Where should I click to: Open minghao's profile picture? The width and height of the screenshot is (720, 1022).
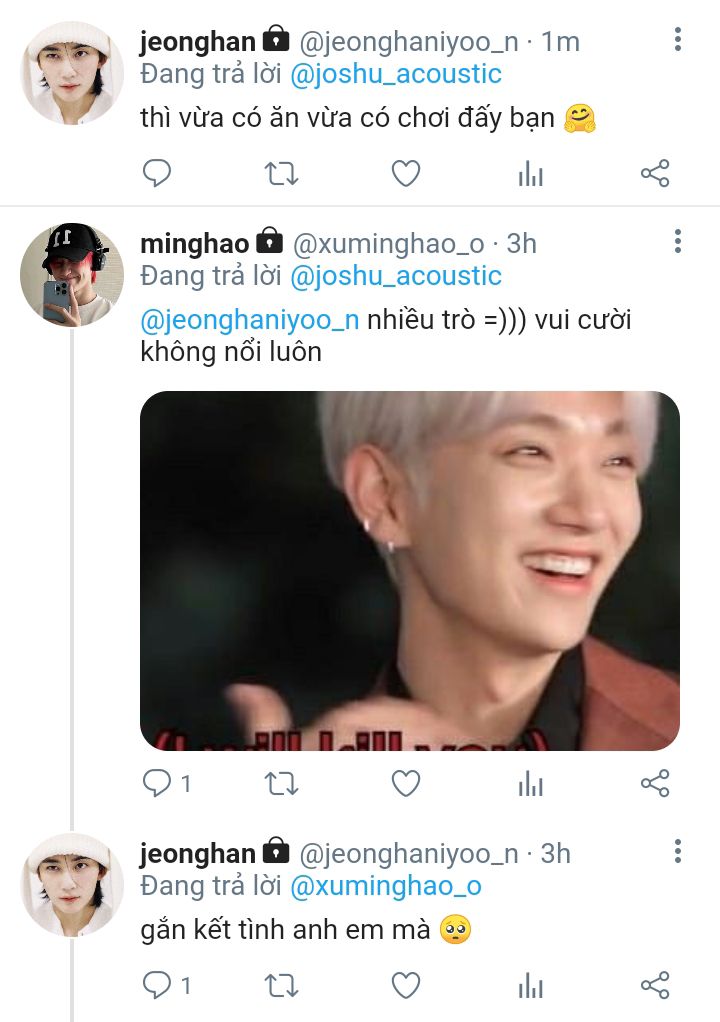point(72,274)
